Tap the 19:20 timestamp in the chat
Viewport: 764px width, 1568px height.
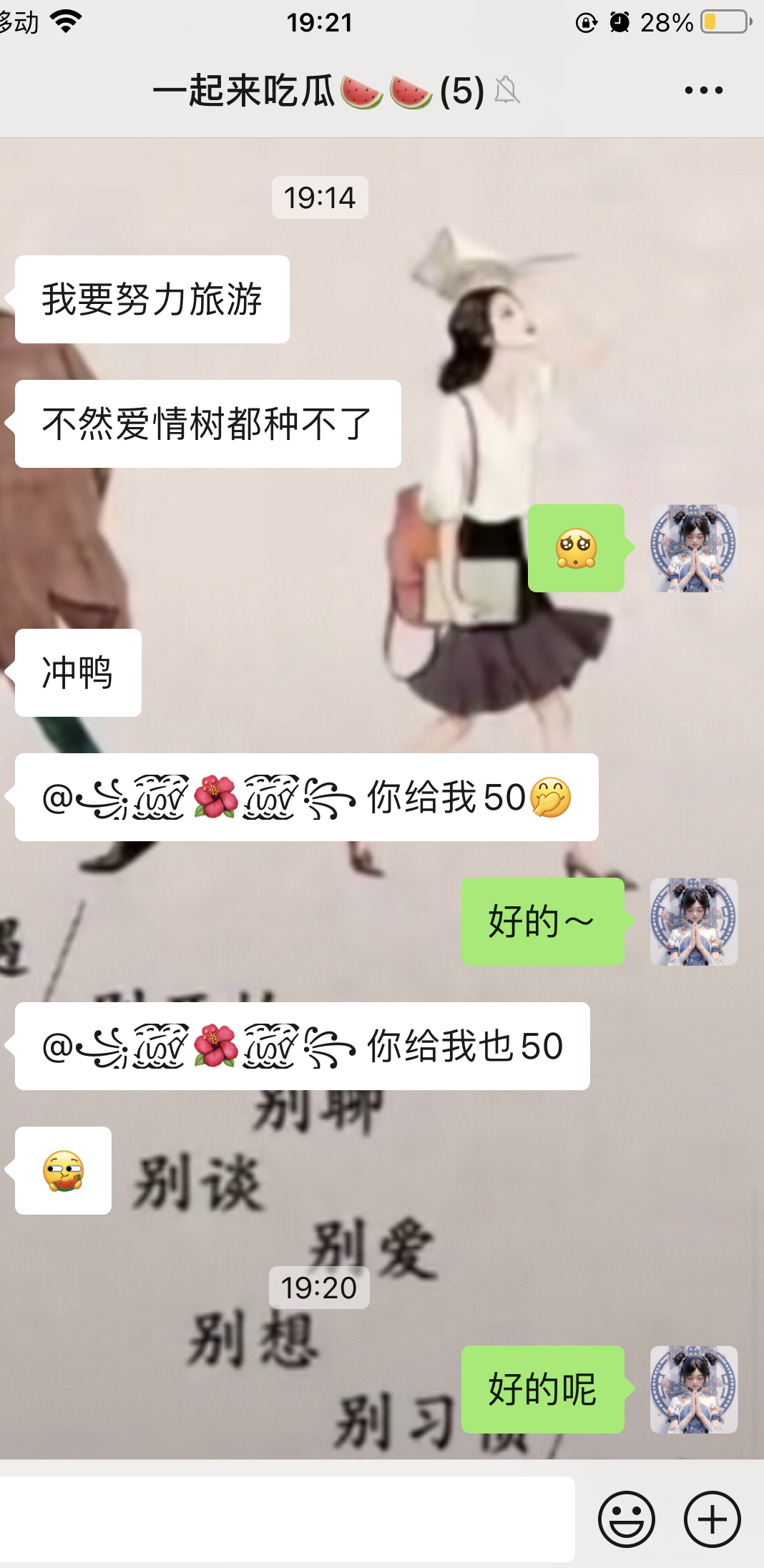pos(319,1288)
